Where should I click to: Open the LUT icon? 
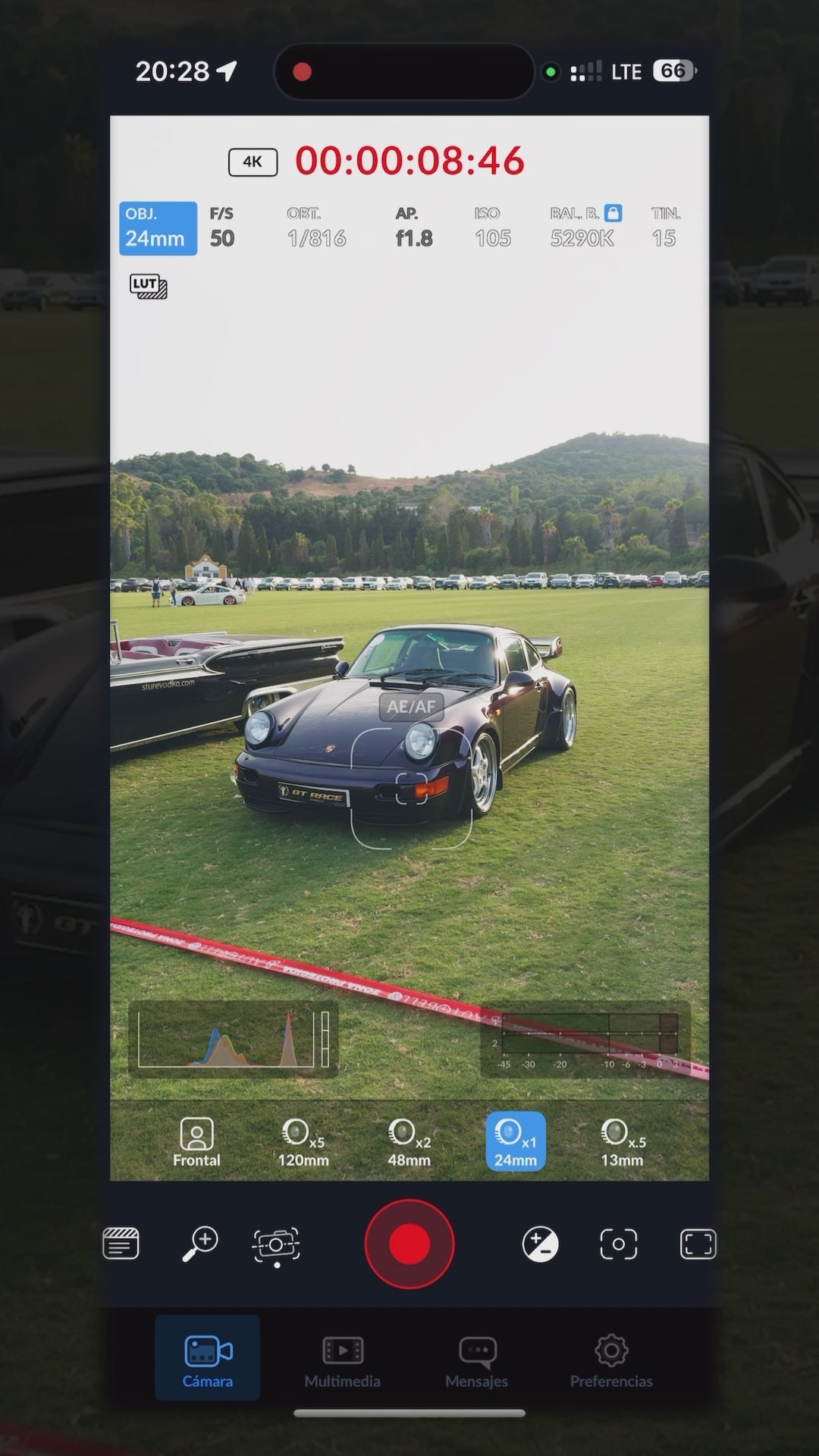coord(149,287)
